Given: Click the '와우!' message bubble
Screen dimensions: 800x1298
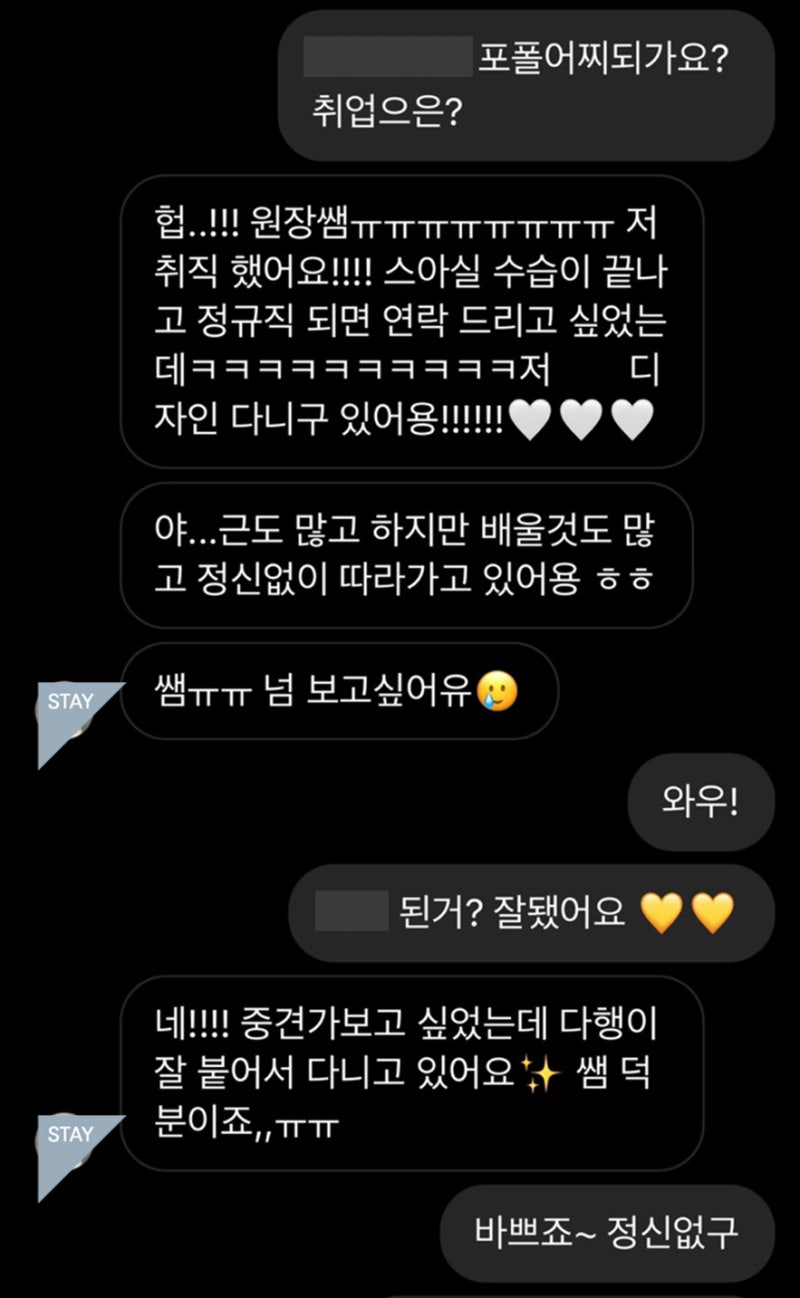Looking at the screenshot, I should (701, 801).
